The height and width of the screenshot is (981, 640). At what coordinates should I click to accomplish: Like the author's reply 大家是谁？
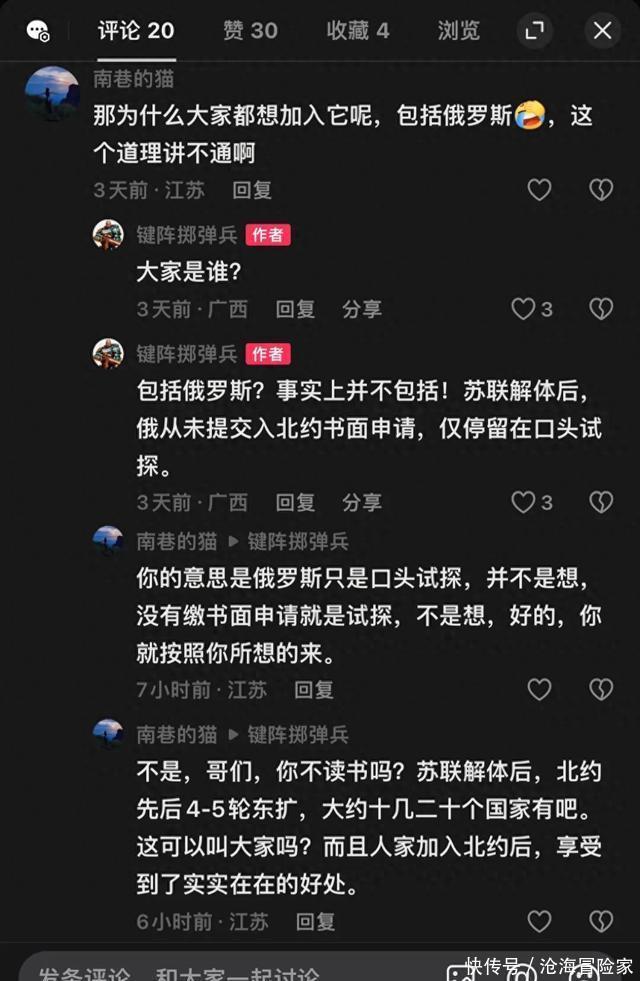coord(524,309)
